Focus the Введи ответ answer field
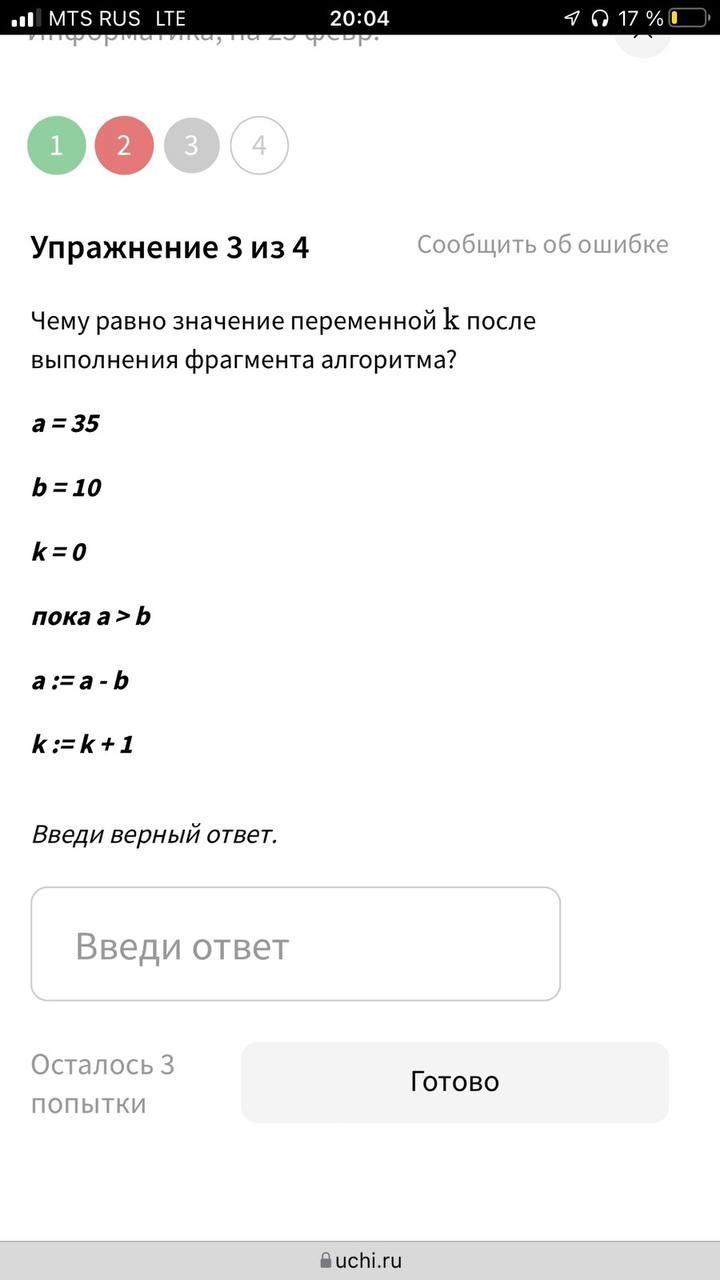Viewport: 720px width, 1280px height. (296, 944)
